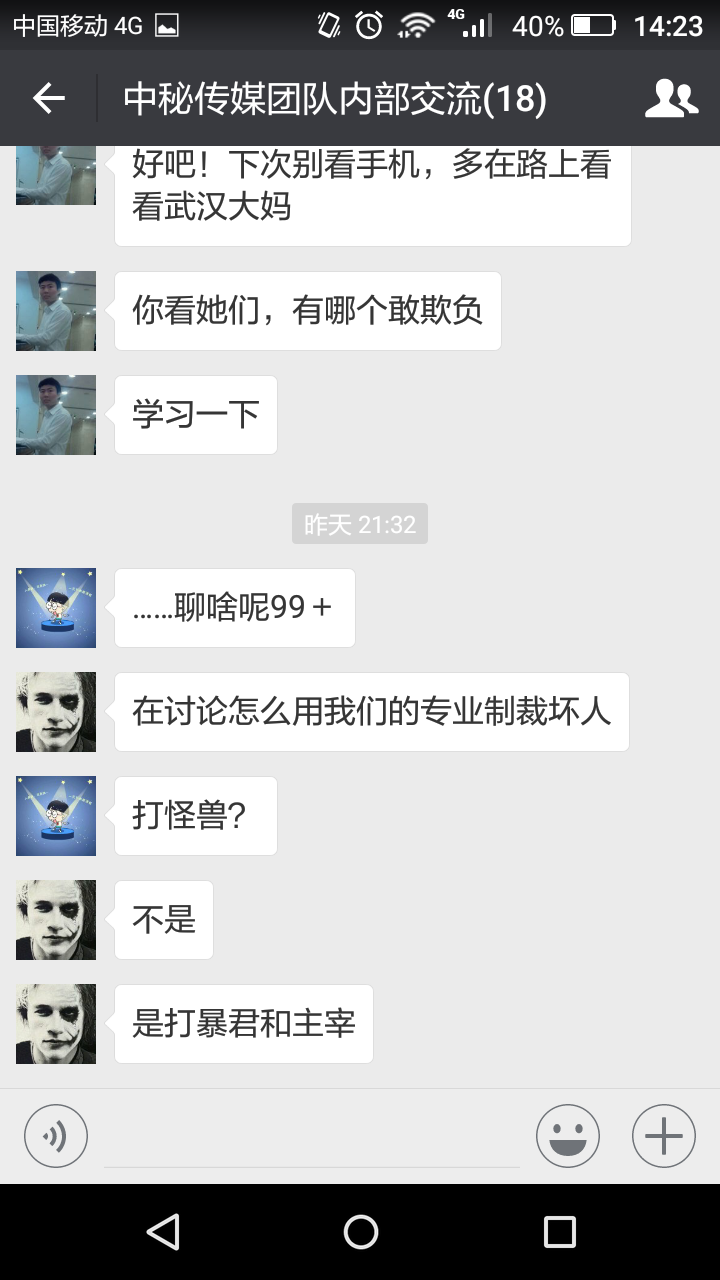
Task: Open the plus attachment menu
Action: tap(664, 1136)
